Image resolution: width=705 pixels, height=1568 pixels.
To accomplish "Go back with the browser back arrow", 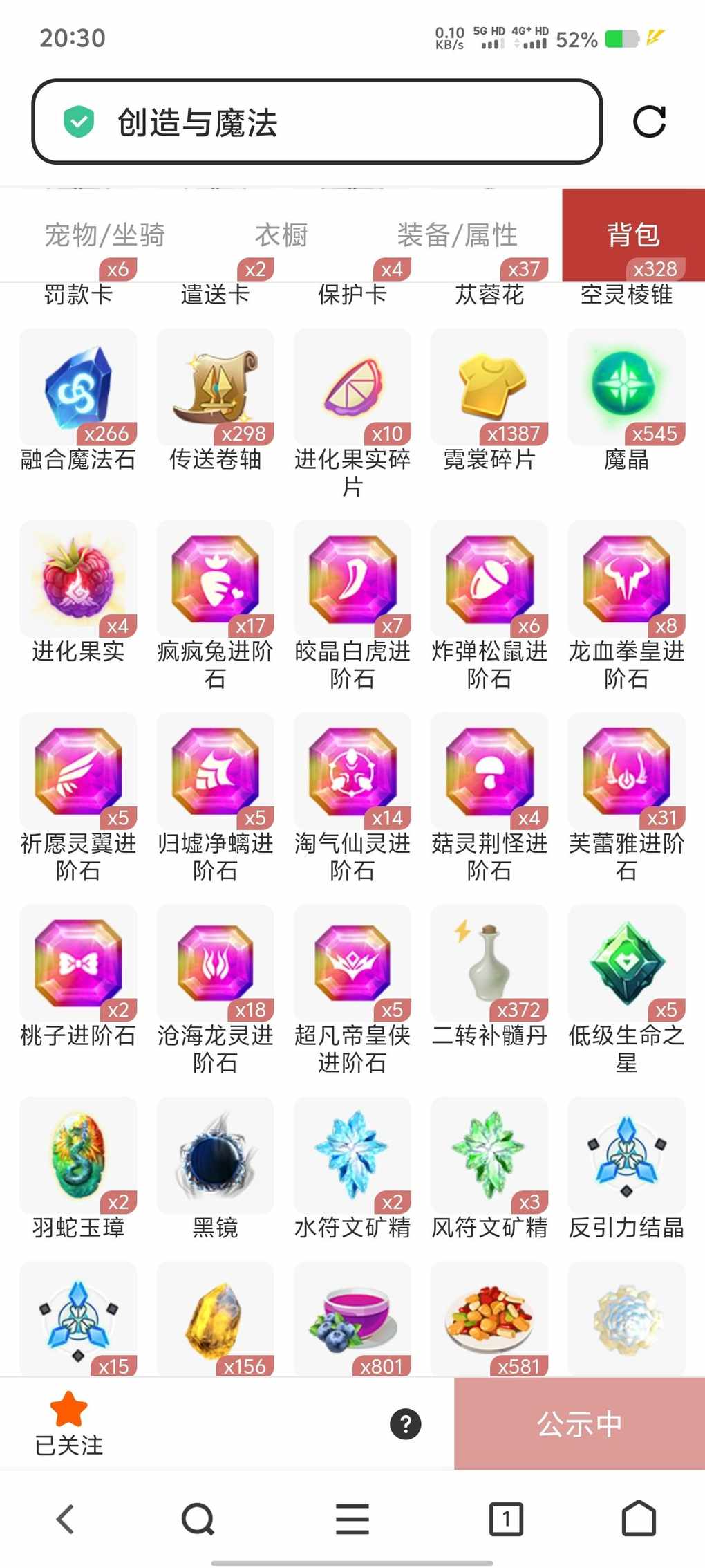I will (66, 1520).
